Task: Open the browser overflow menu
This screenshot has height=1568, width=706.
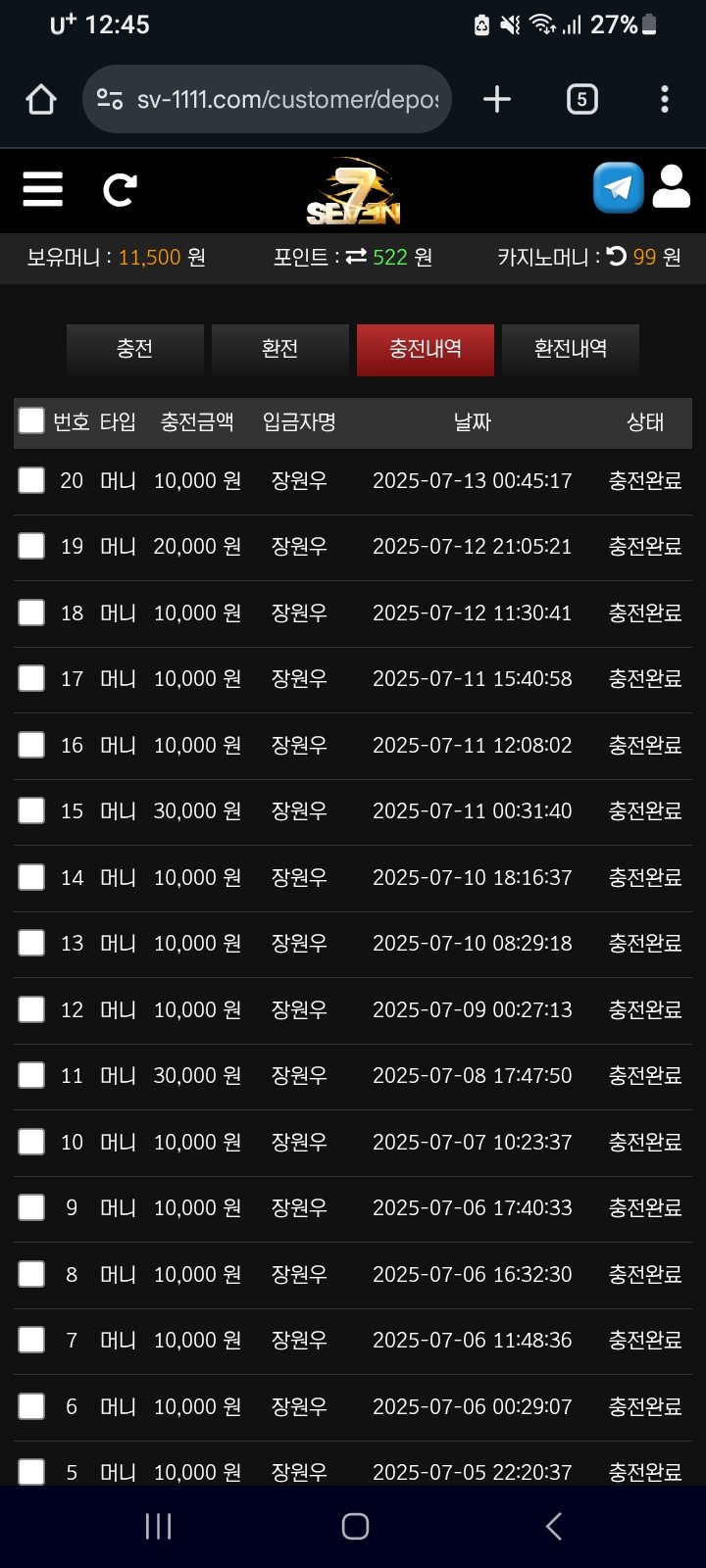Action: 665,99
